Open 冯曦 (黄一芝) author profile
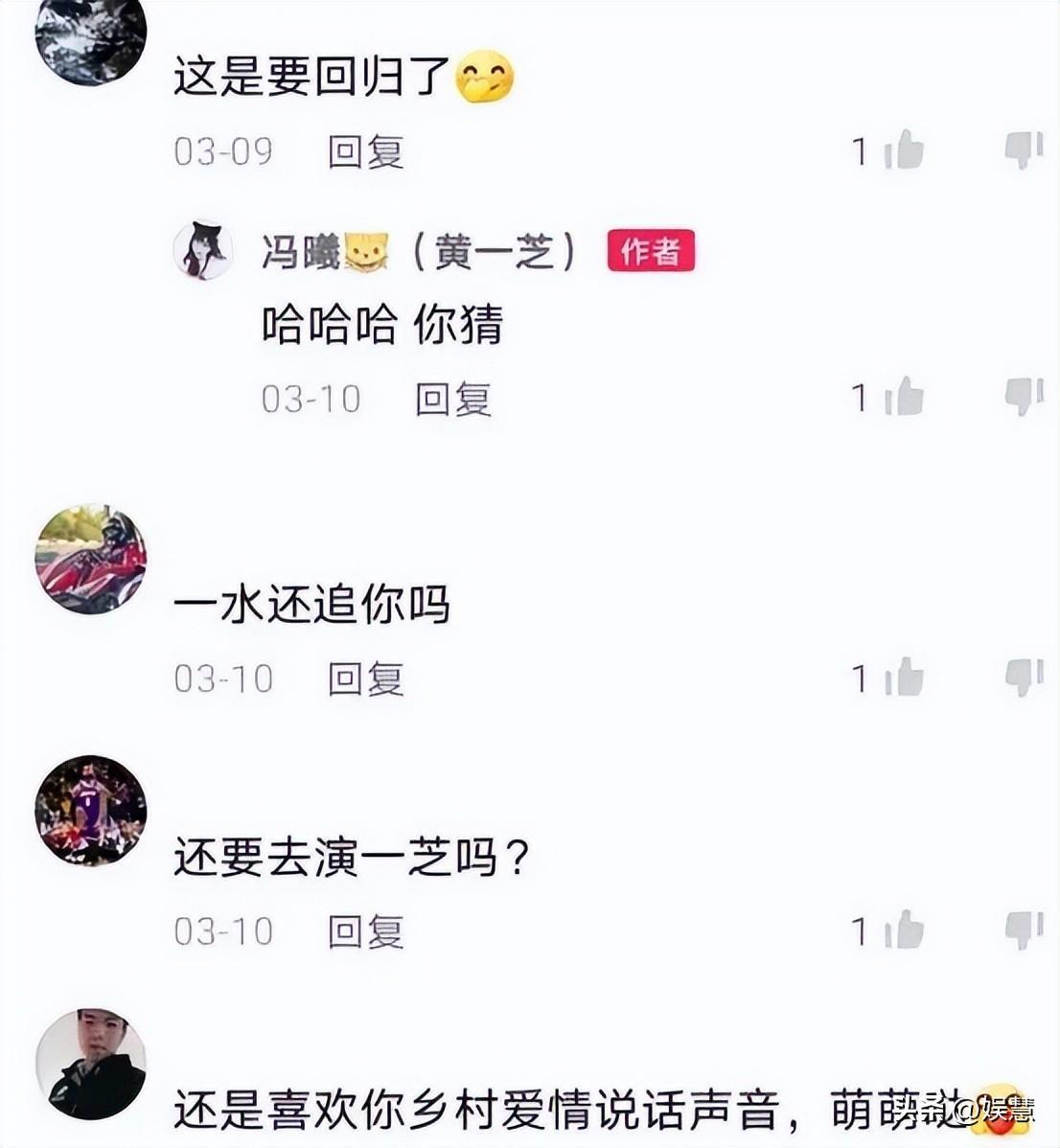The image size is (1060, 1148). coord(203,250)
